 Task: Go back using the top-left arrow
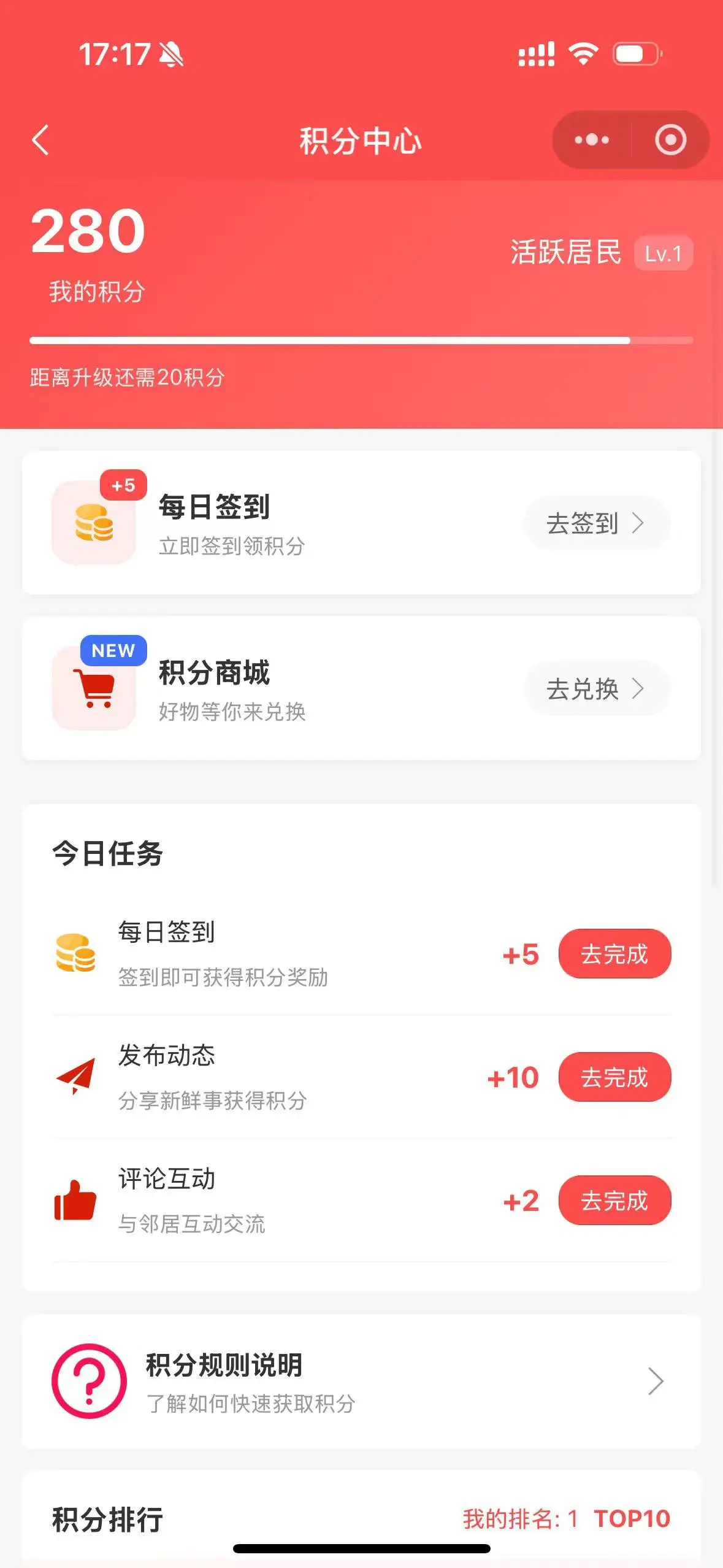click(40, 140)
